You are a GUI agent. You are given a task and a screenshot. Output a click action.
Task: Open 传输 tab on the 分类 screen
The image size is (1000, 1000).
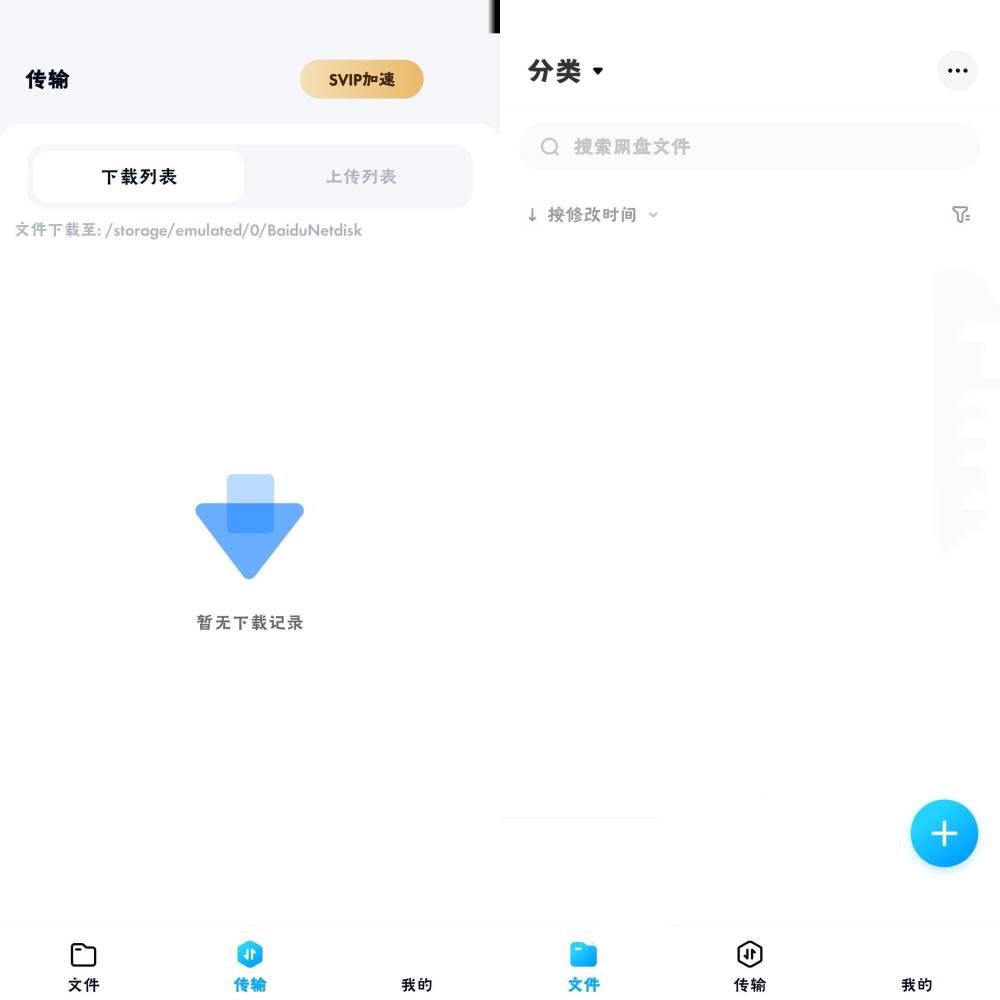tap(750, 966)
